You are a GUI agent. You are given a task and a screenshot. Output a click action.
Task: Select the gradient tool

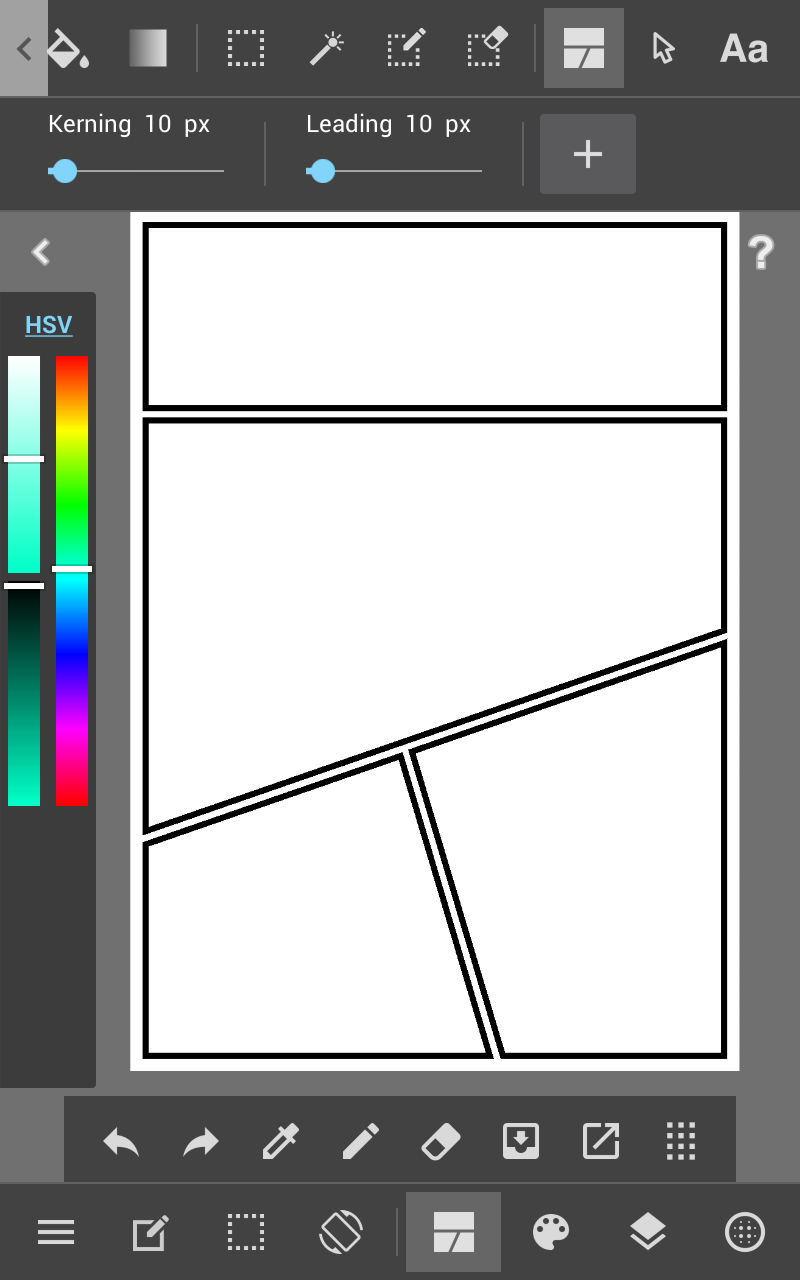148,48
